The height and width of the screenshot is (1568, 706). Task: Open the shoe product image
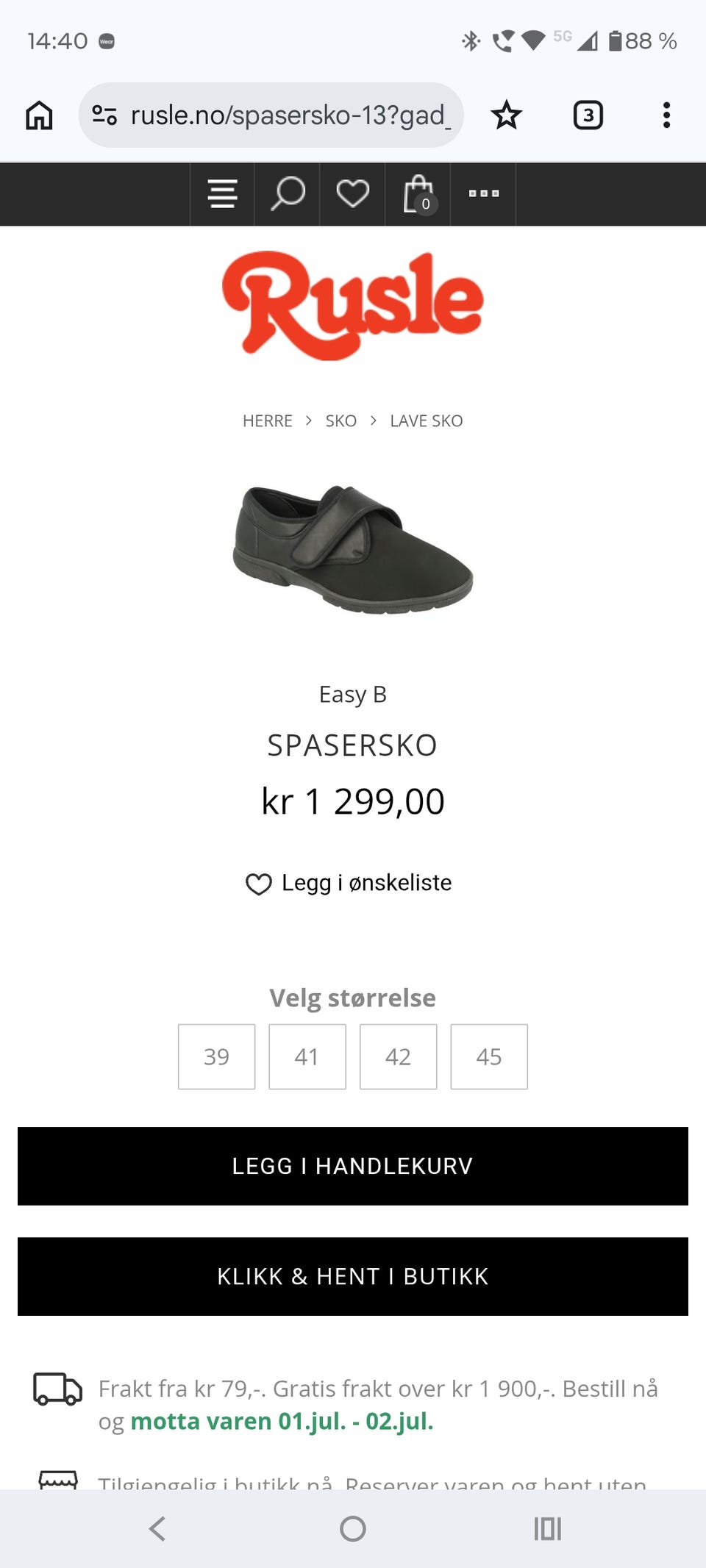pyautogui.click(x=353, y=548)
